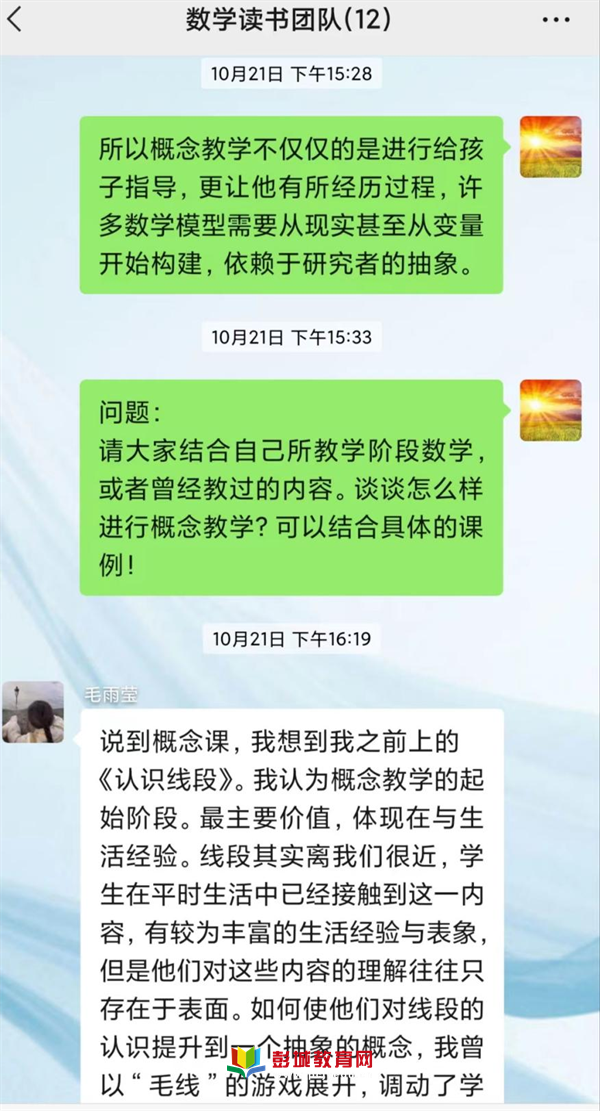Image resolution: width=600 pixels, height=1111 pixels.
Task: Open 毛雨莹's profile avatar
Action: pos(33,712)
